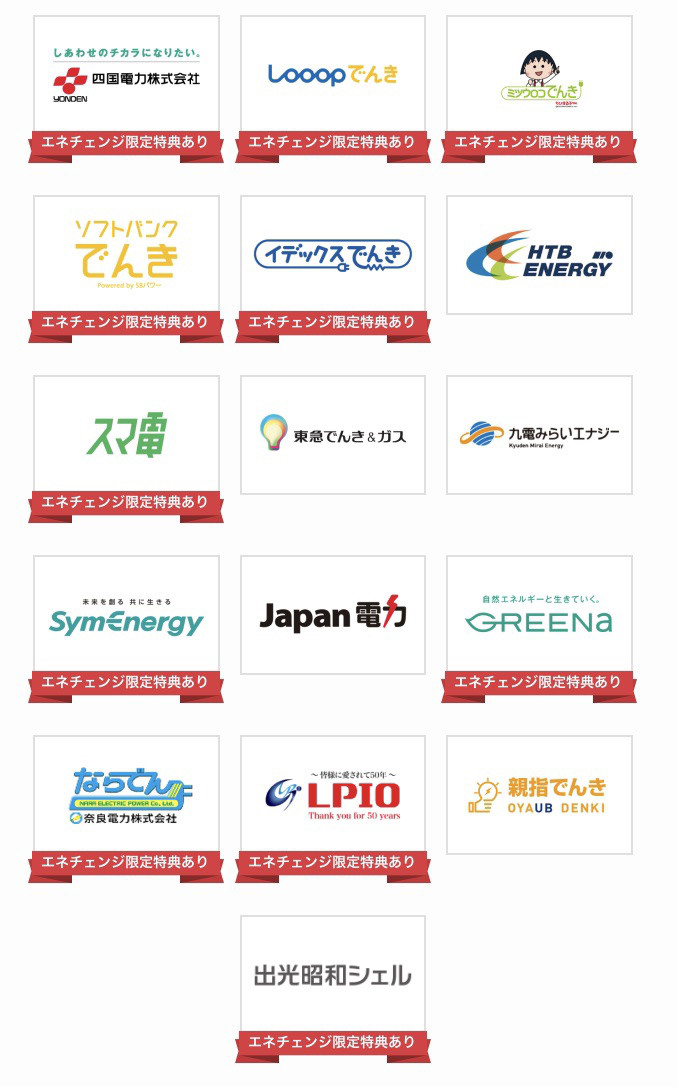Open the HTB ENERGY card
Screen dimensions: 677x1087
click(x=539, y=255)
